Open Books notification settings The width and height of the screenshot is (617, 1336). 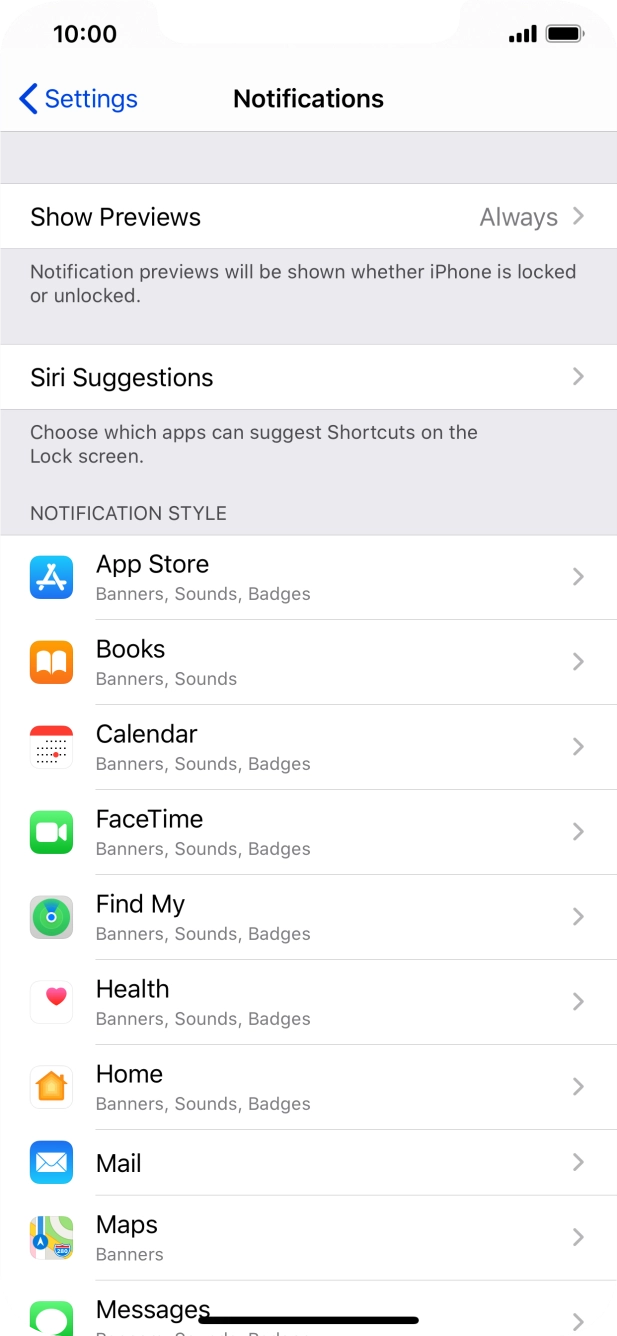[308, 662]
